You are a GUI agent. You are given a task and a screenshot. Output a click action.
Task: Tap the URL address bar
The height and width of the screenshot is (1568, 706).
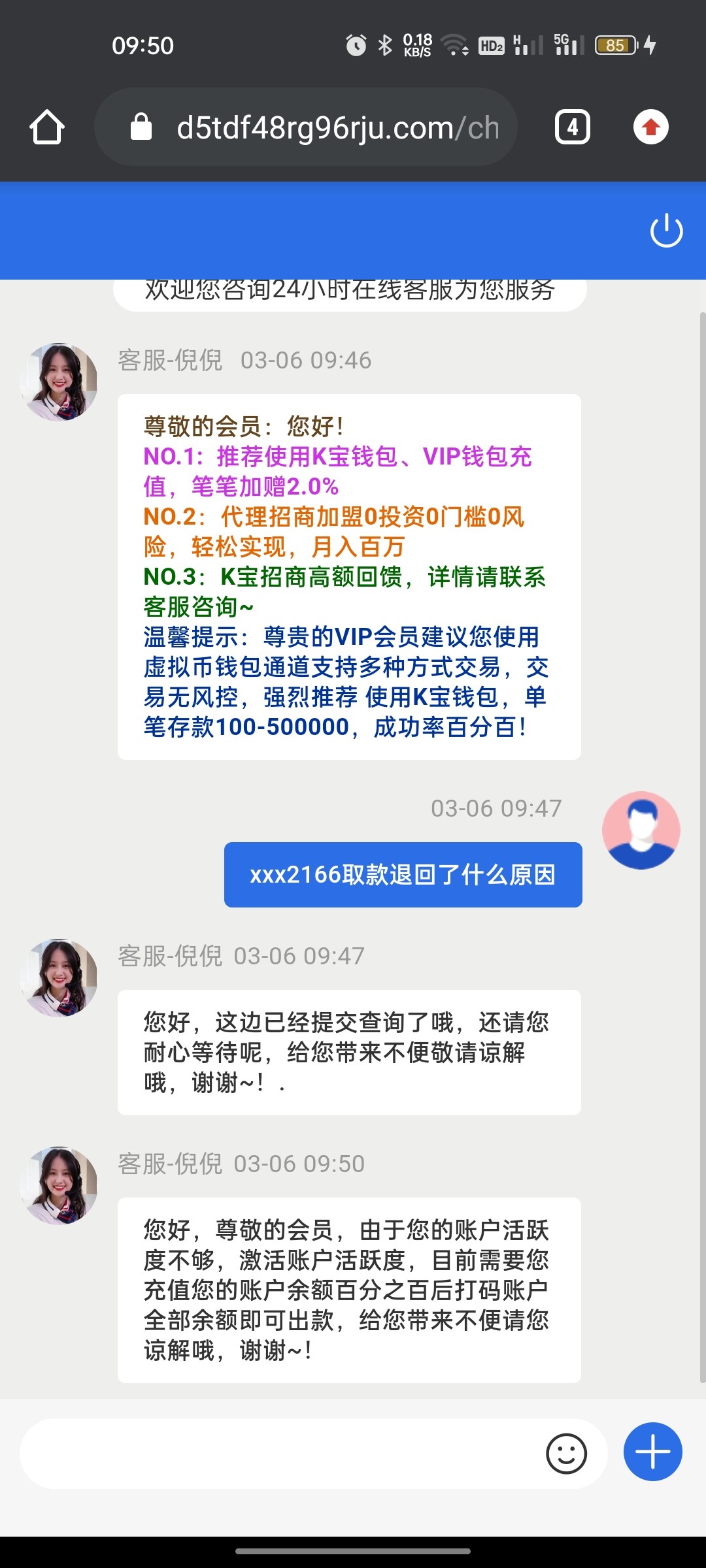click(314, 127)
